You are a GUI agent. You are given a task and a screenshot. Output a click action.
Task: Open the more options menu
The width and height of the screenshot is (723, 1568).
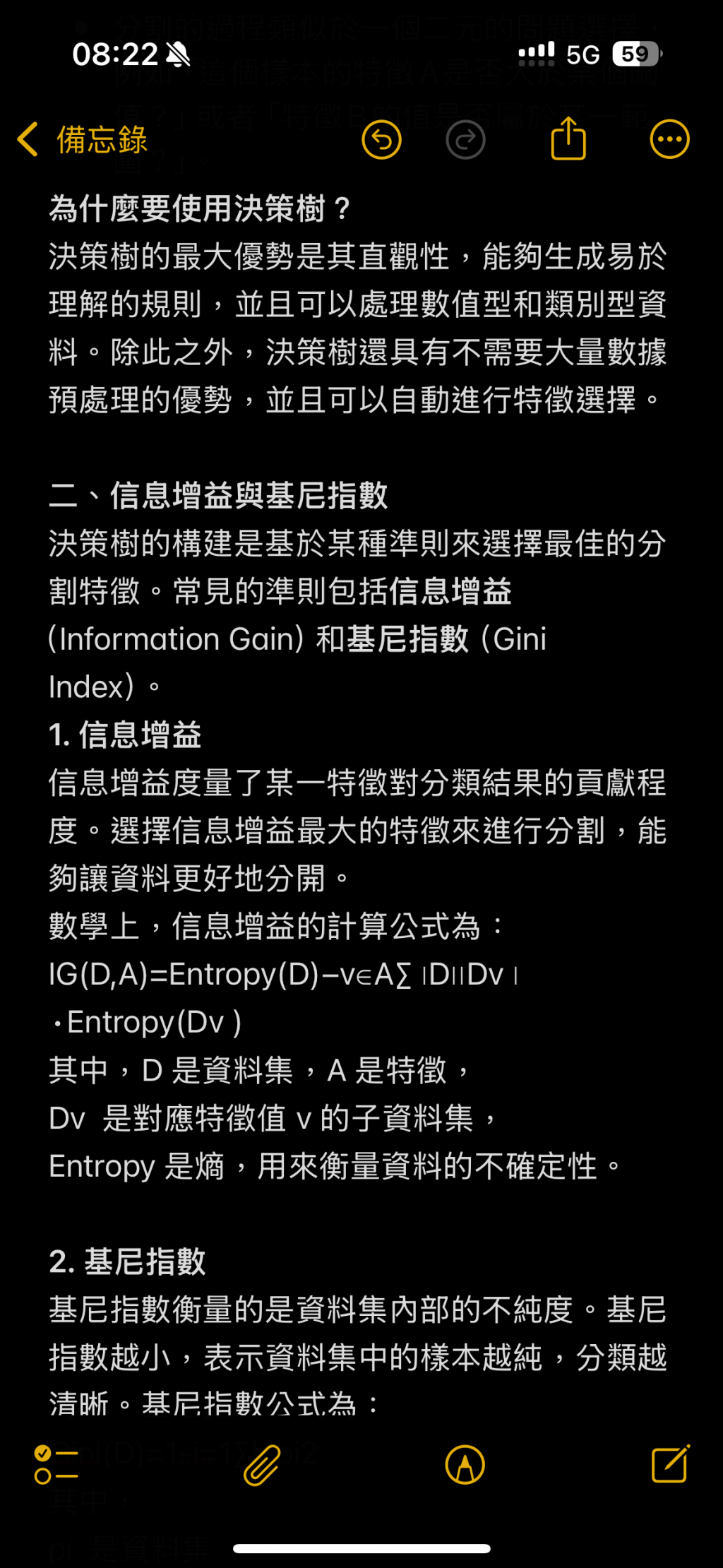(669, 140)
